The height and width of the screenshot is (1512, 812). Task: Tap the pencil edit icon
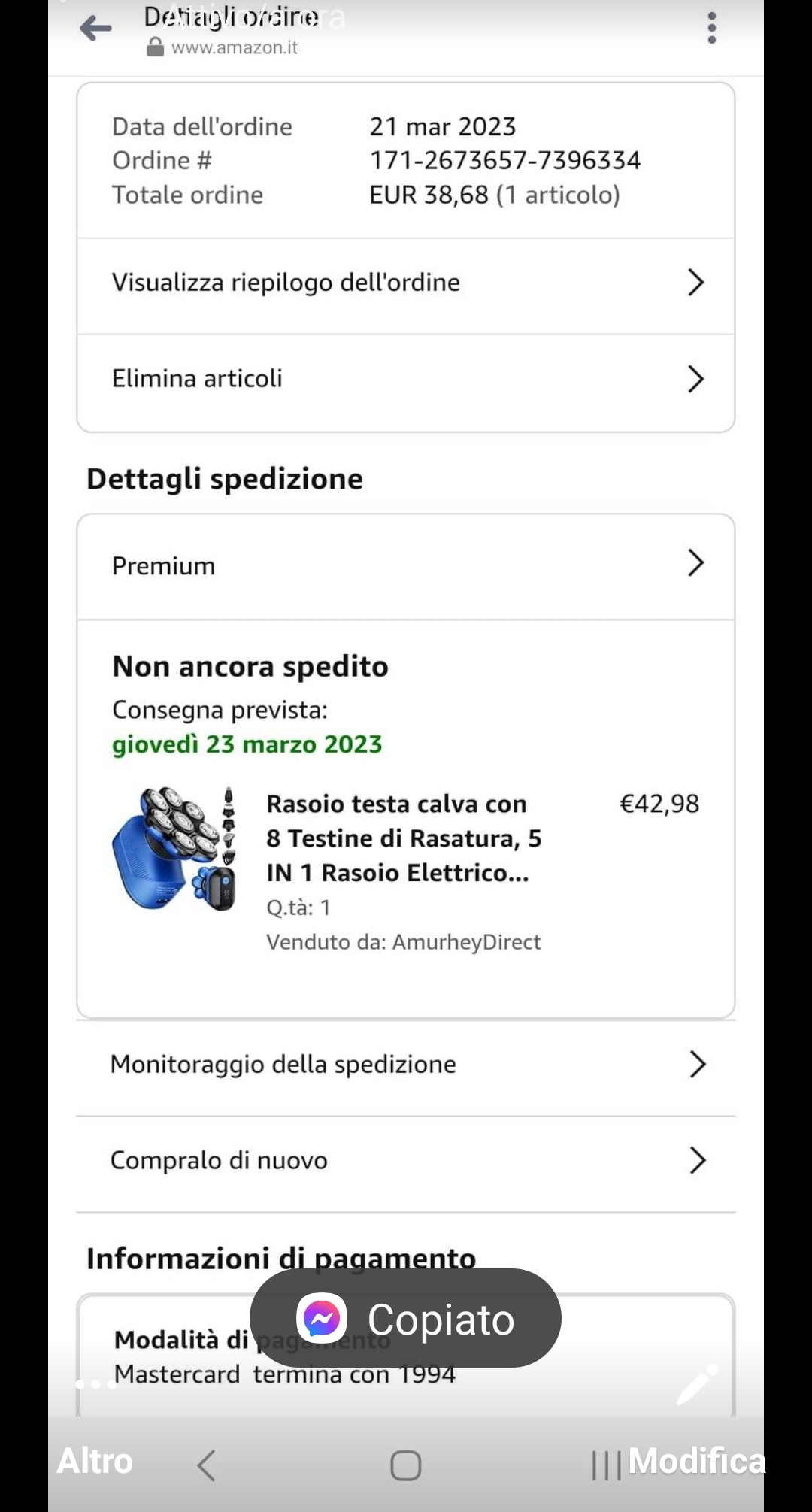coord(696,1384)
